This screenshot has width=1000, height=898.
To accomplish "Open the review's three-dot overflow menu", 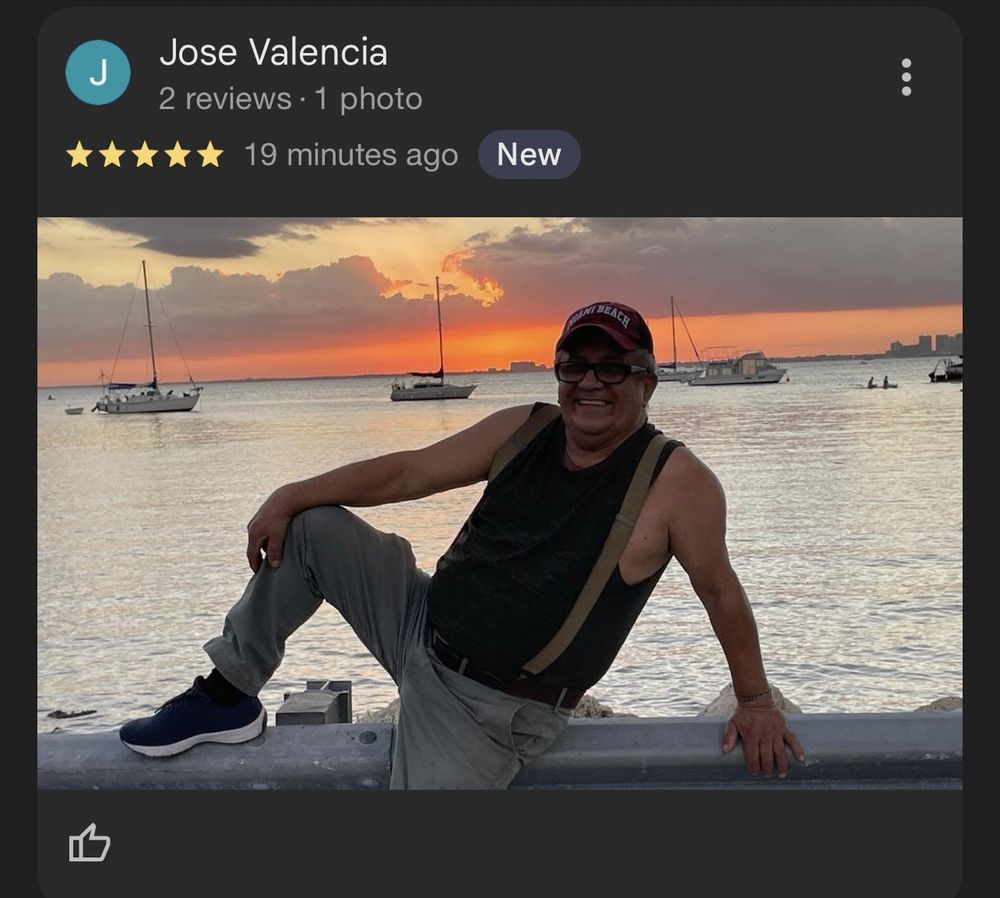I will pos(906,77).
